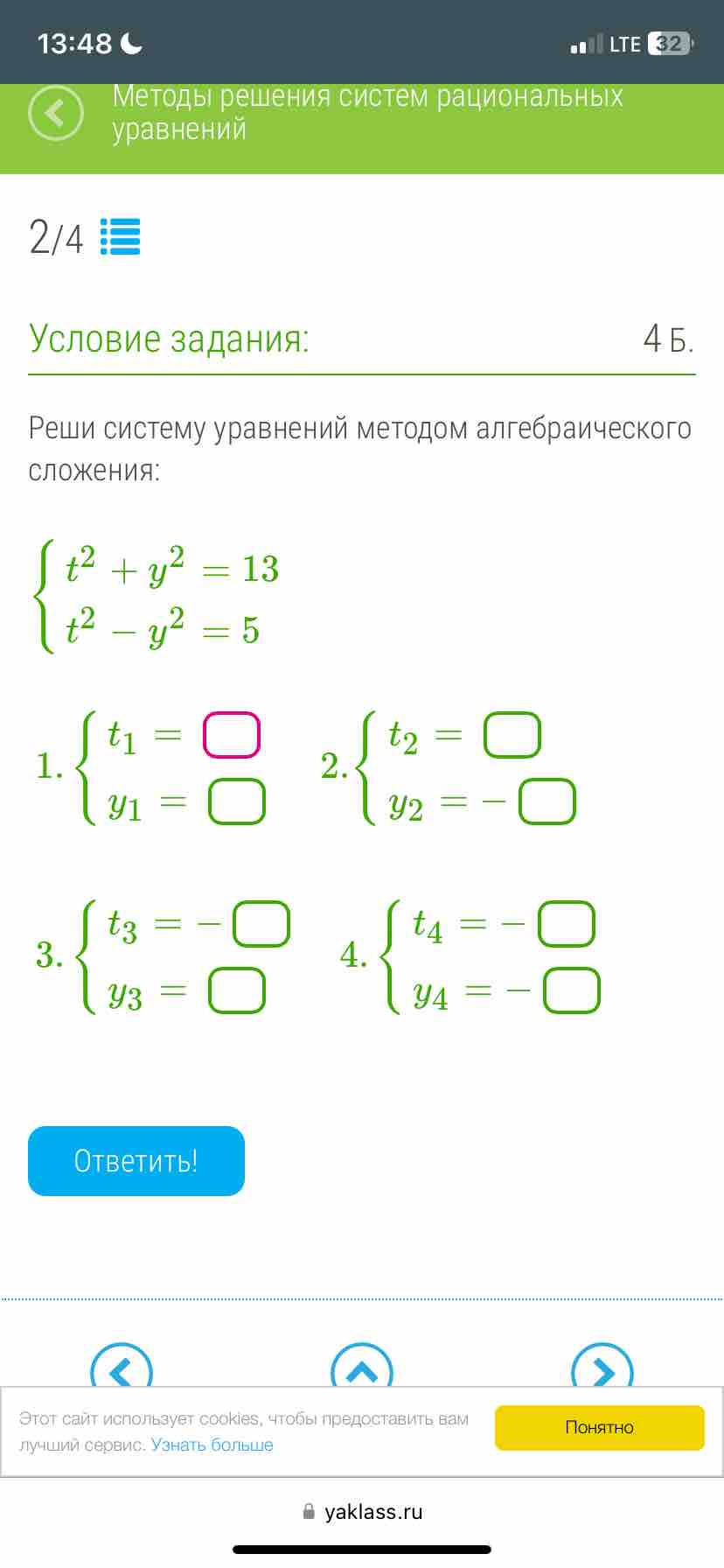Tap the t3 answer box
724x1568 pixels.
[261, 924]
